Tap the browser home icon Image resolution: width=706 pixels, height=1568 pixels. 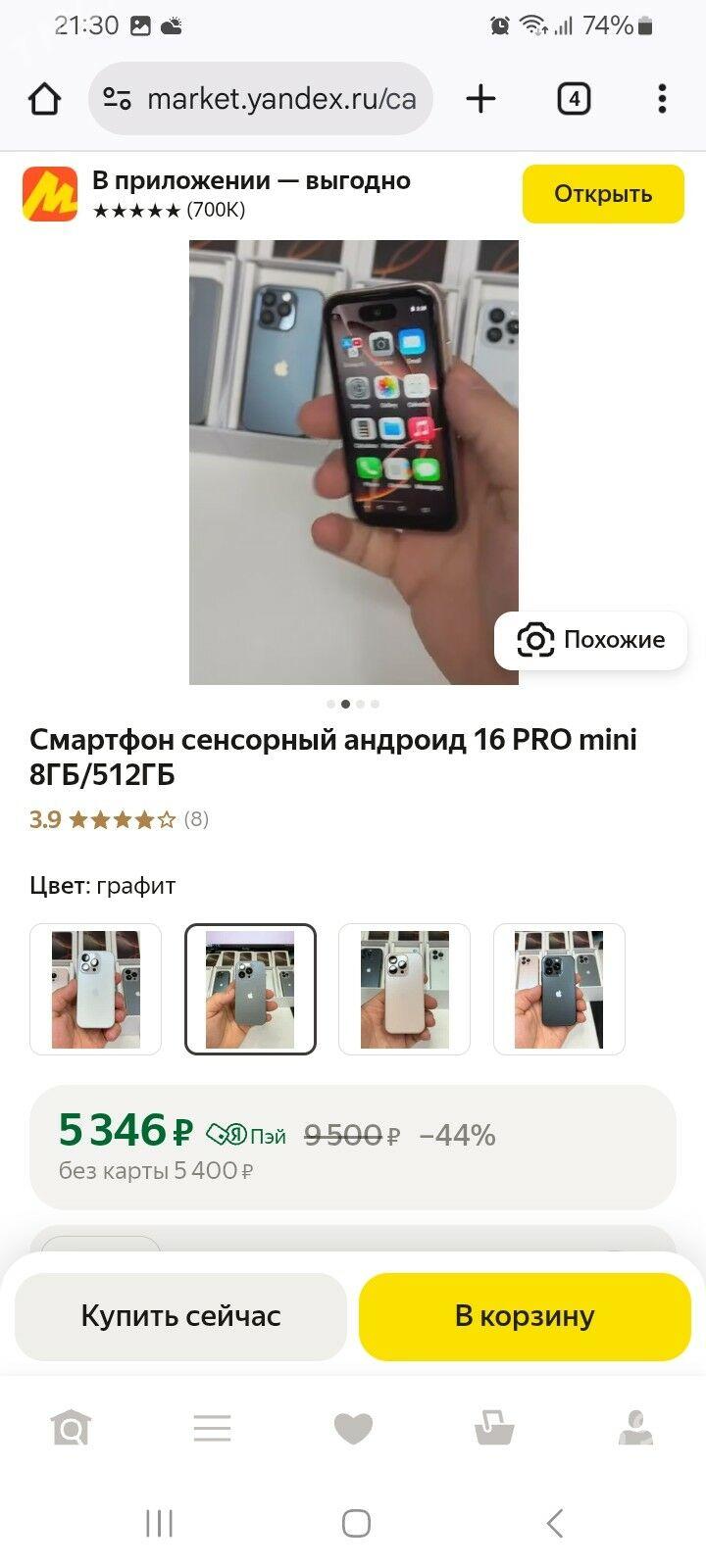(45, 99)
